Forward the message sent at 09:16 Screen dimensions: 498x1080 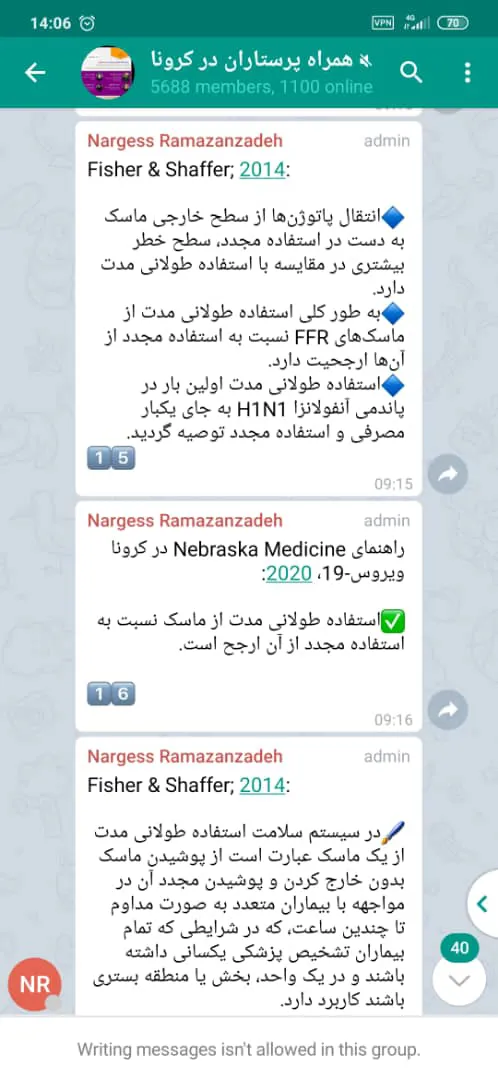click(448, 710)
